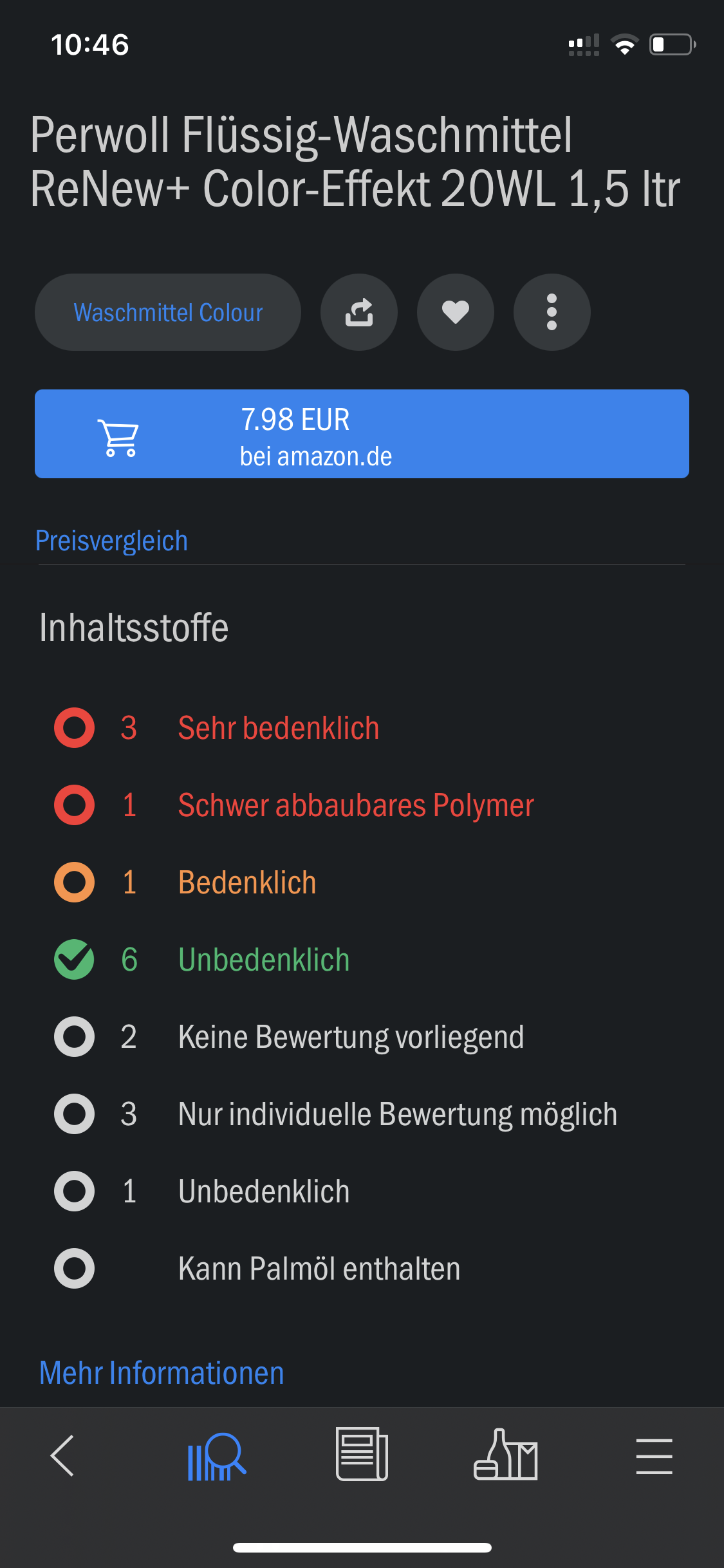This screenshot has width=724, height=1568.
Task: View Schwer abbaubares Polymer ingredient
Action: click(355, 805)
